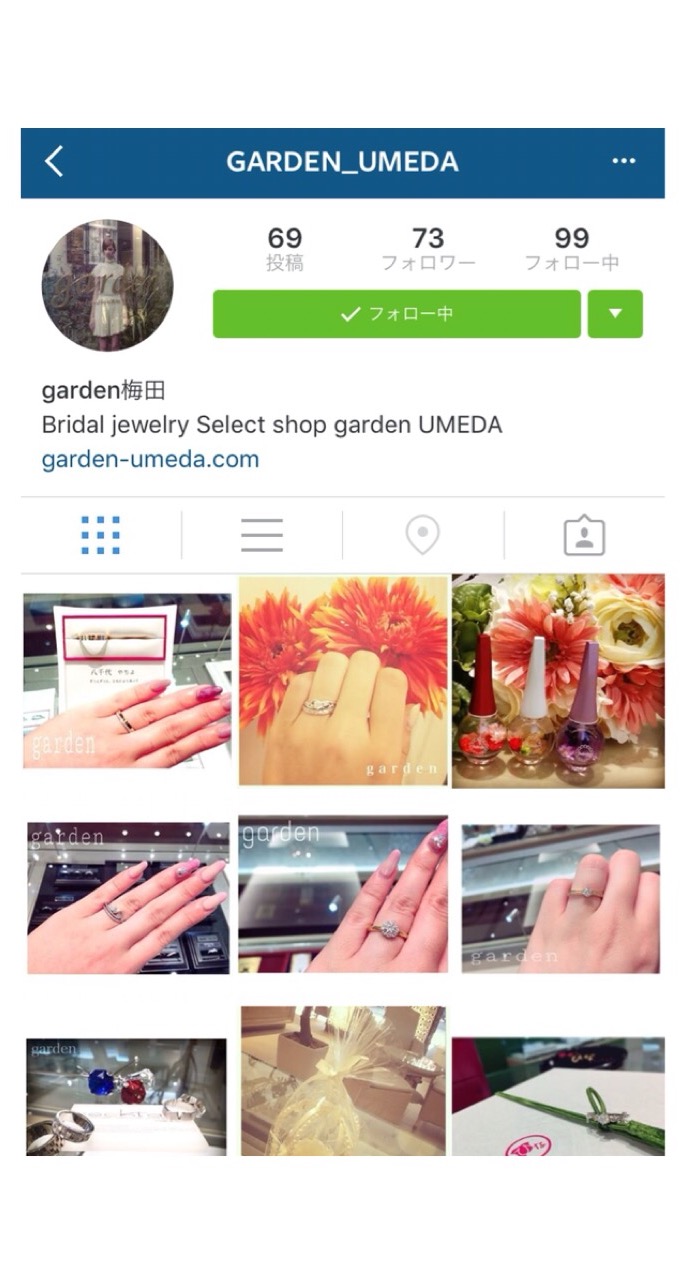Screen dimensions: 684x1280
Task: Switch to list view tab
Action: coord(262,535)
